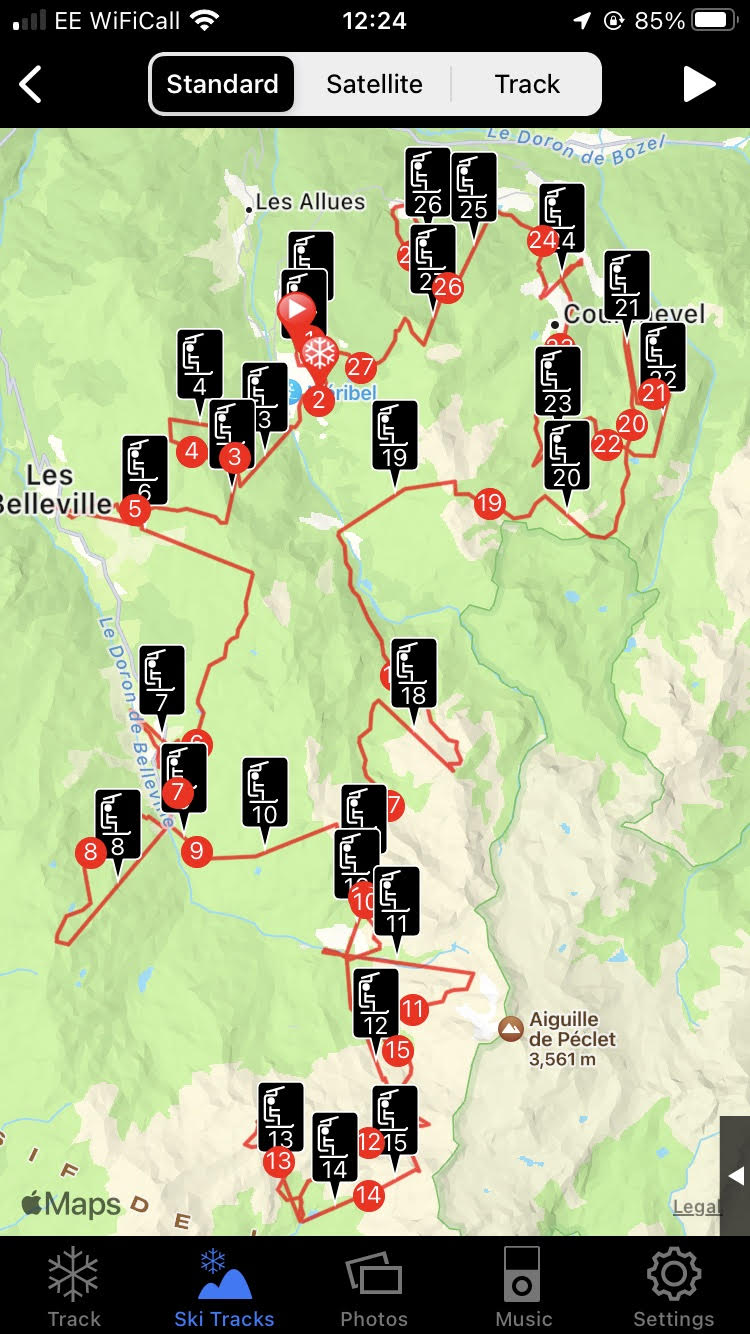750x1334 pixels.
Task: Go back using the top-left arrow
Action: click(x=31, y=85)
